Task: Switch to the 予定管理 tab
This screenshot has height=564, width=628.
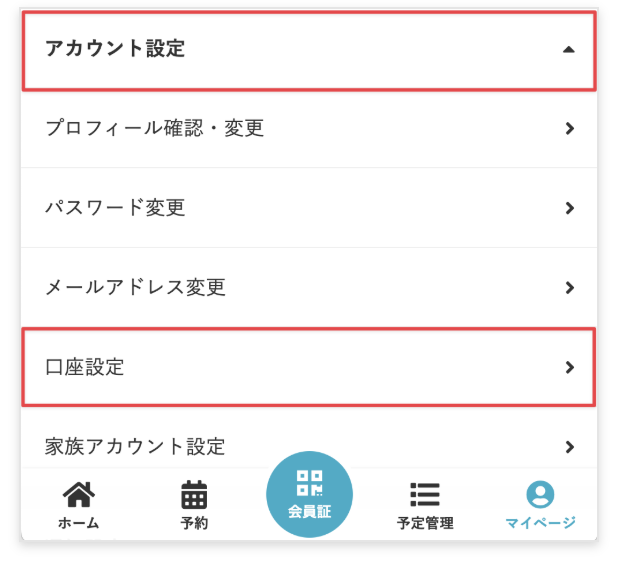Action: pyautogui.click(x=425, y=505)
